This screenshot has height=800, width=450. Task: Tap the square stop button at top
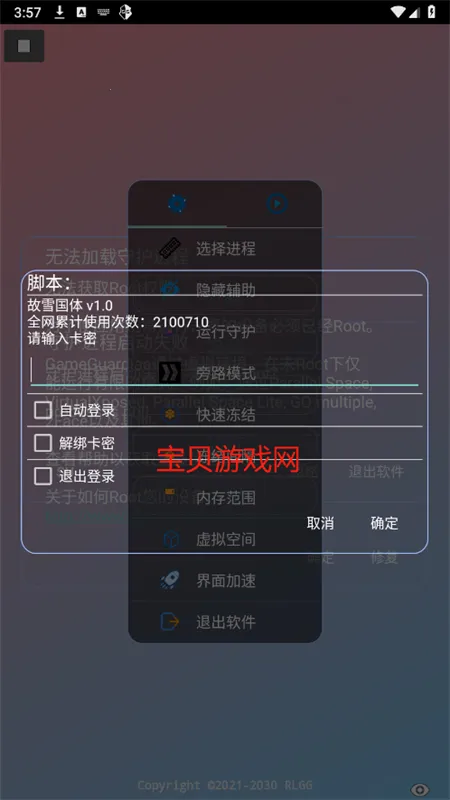pyautogui.click(x=24, y=46)
